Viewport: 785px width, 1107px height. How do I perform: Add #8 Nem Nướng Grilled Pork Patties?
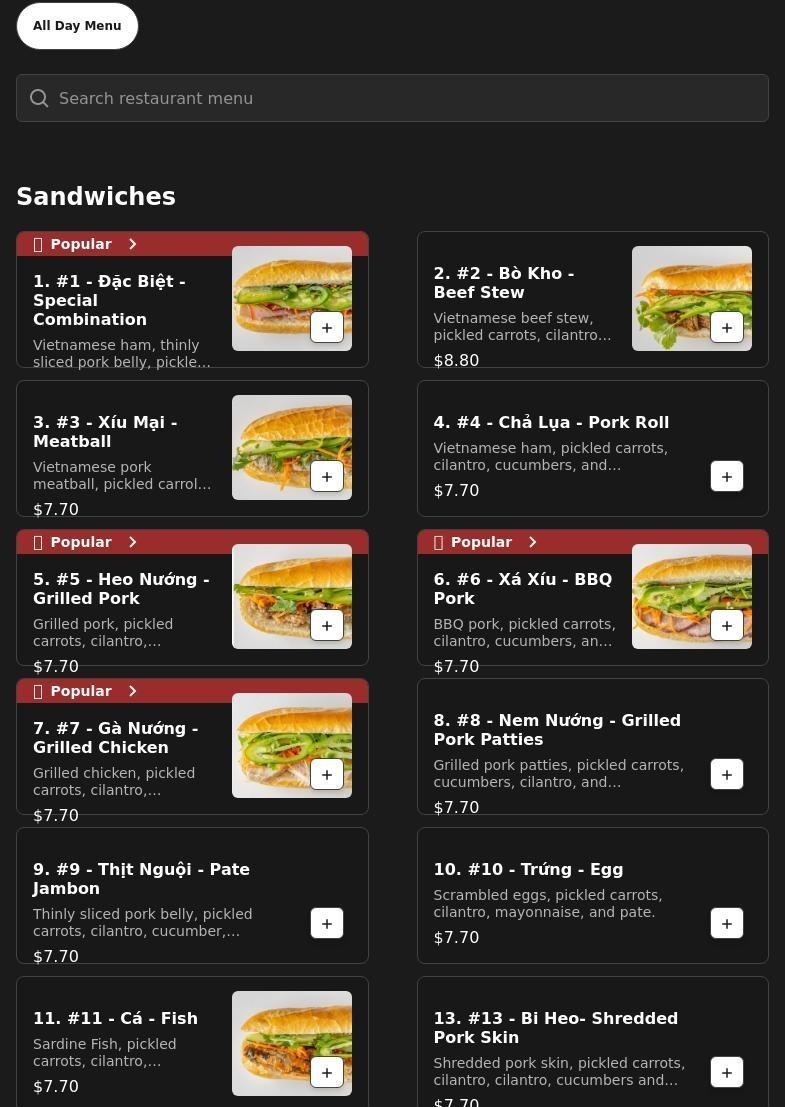[x=727, y=775]
